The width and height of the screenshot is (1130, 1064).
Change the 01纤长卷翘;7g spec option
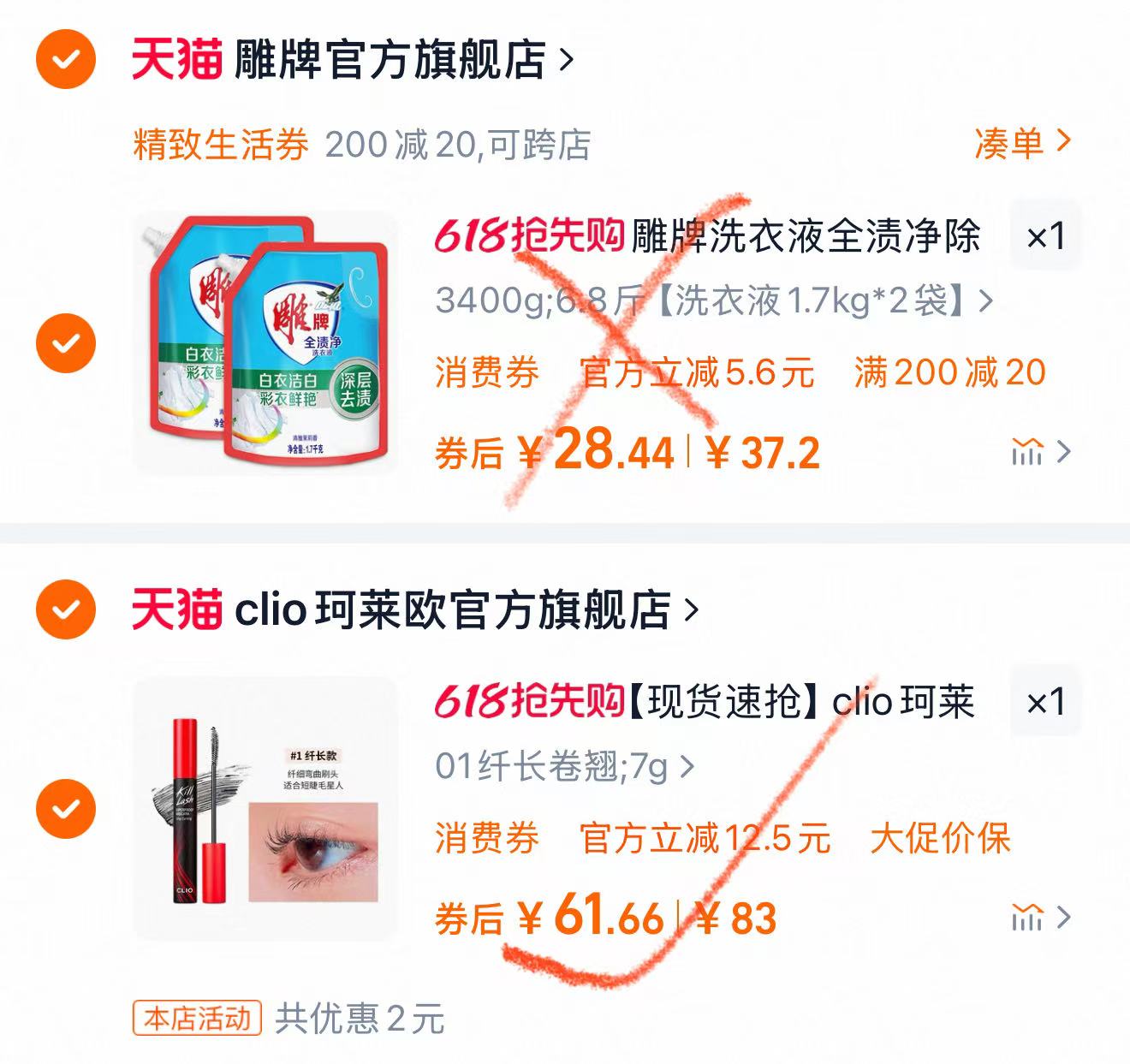(563, 767)
